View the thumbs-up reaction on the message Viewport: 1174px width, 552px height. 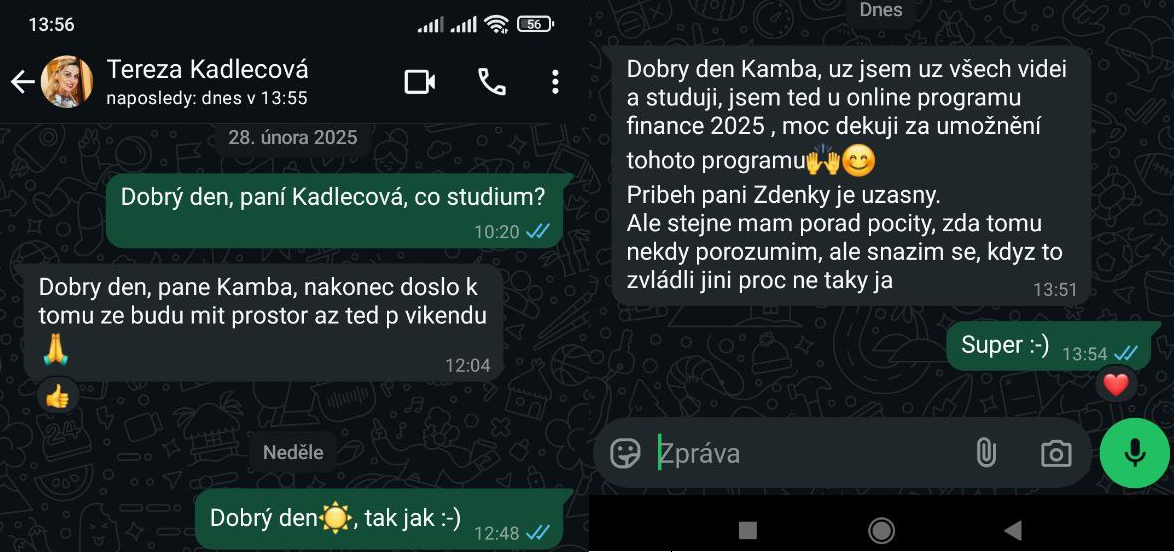click(x=58, y=397)
